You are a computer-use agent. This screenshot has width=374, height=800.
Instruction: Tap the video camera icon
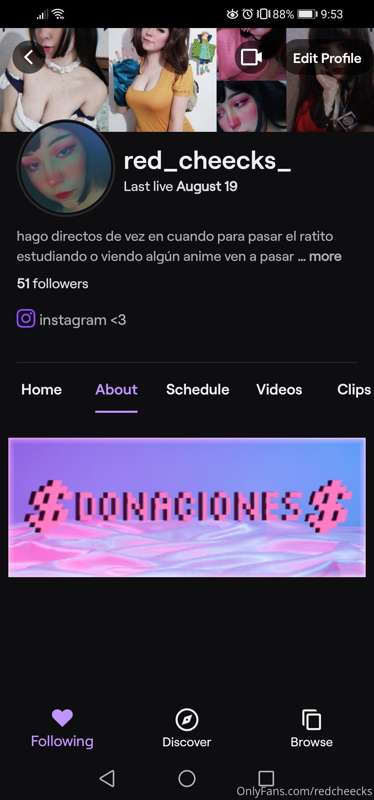coord(251,58)
